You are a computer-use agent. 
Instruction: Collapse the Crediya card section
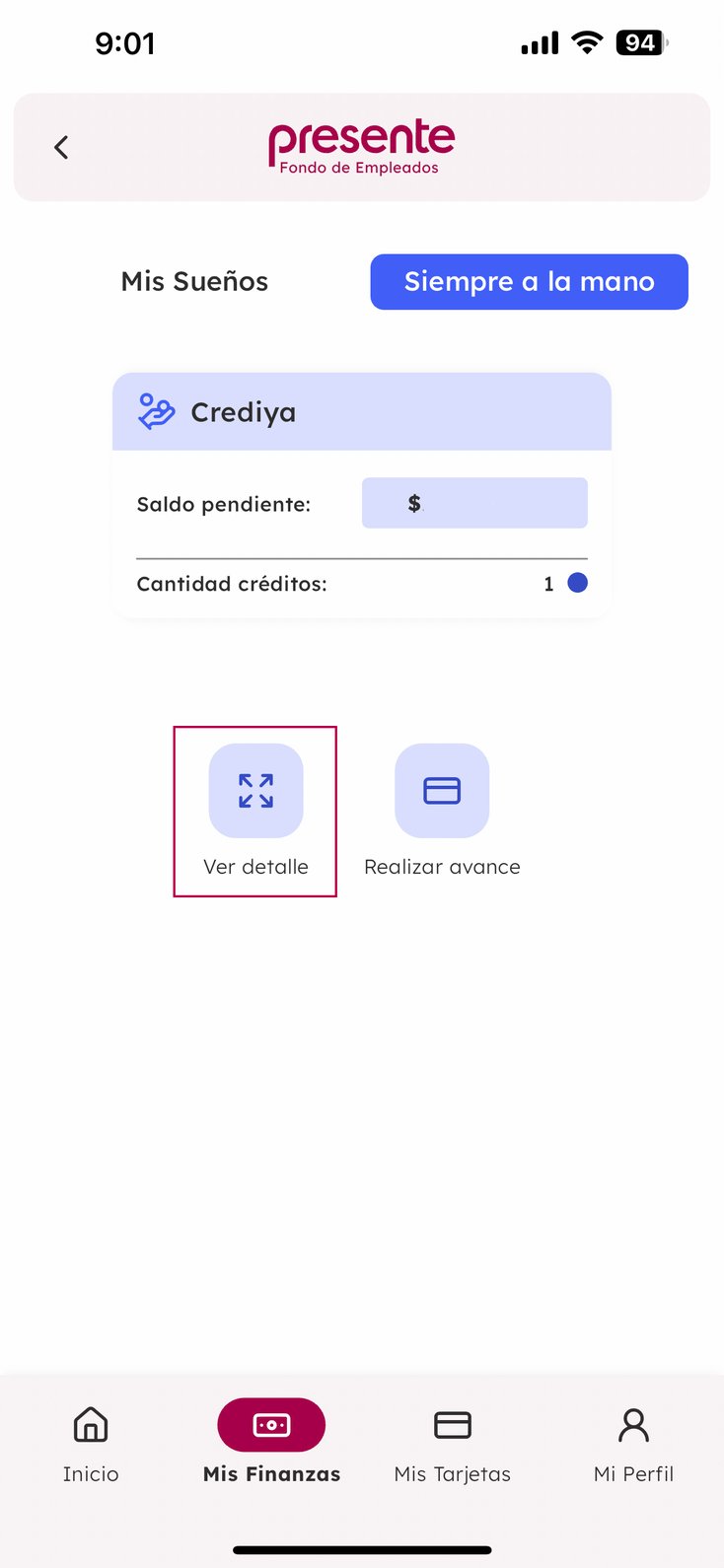pyautogui.click(x=361, y=411)
